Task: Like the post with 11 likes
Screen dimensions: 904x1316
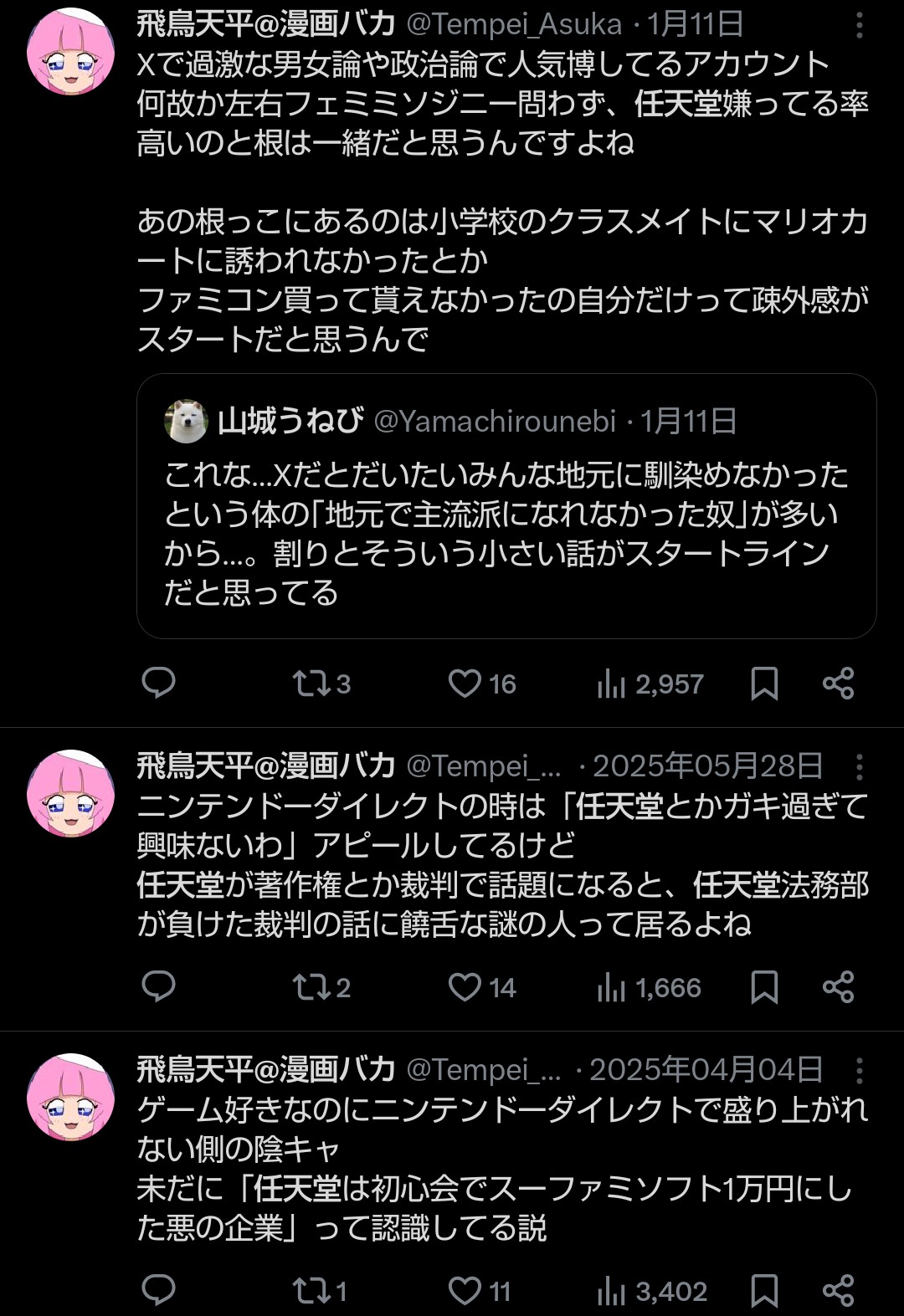Action: click(x=465, y=1291)
